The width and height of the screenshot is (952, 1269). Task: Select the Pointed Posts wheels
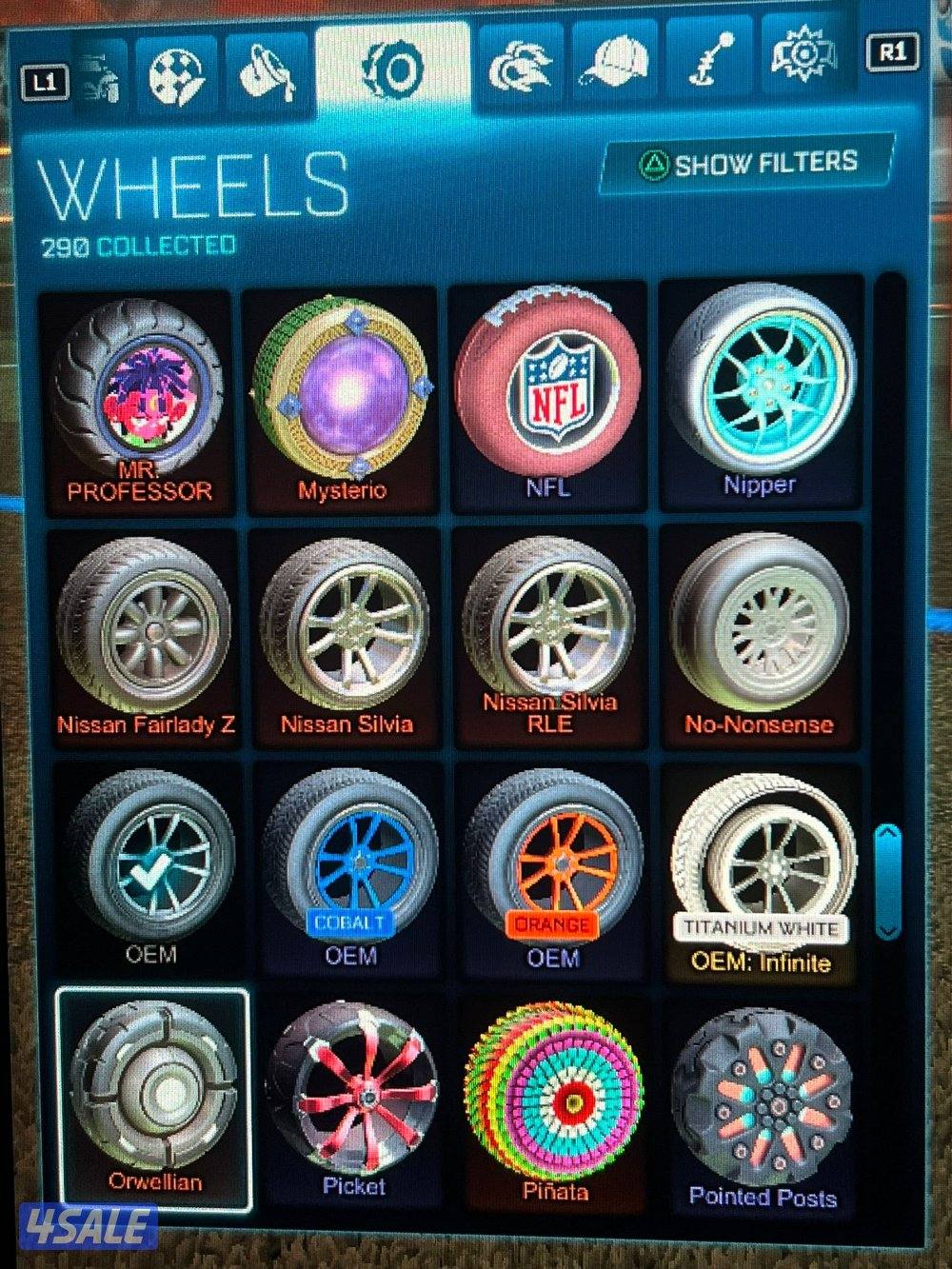point(762,1104)
